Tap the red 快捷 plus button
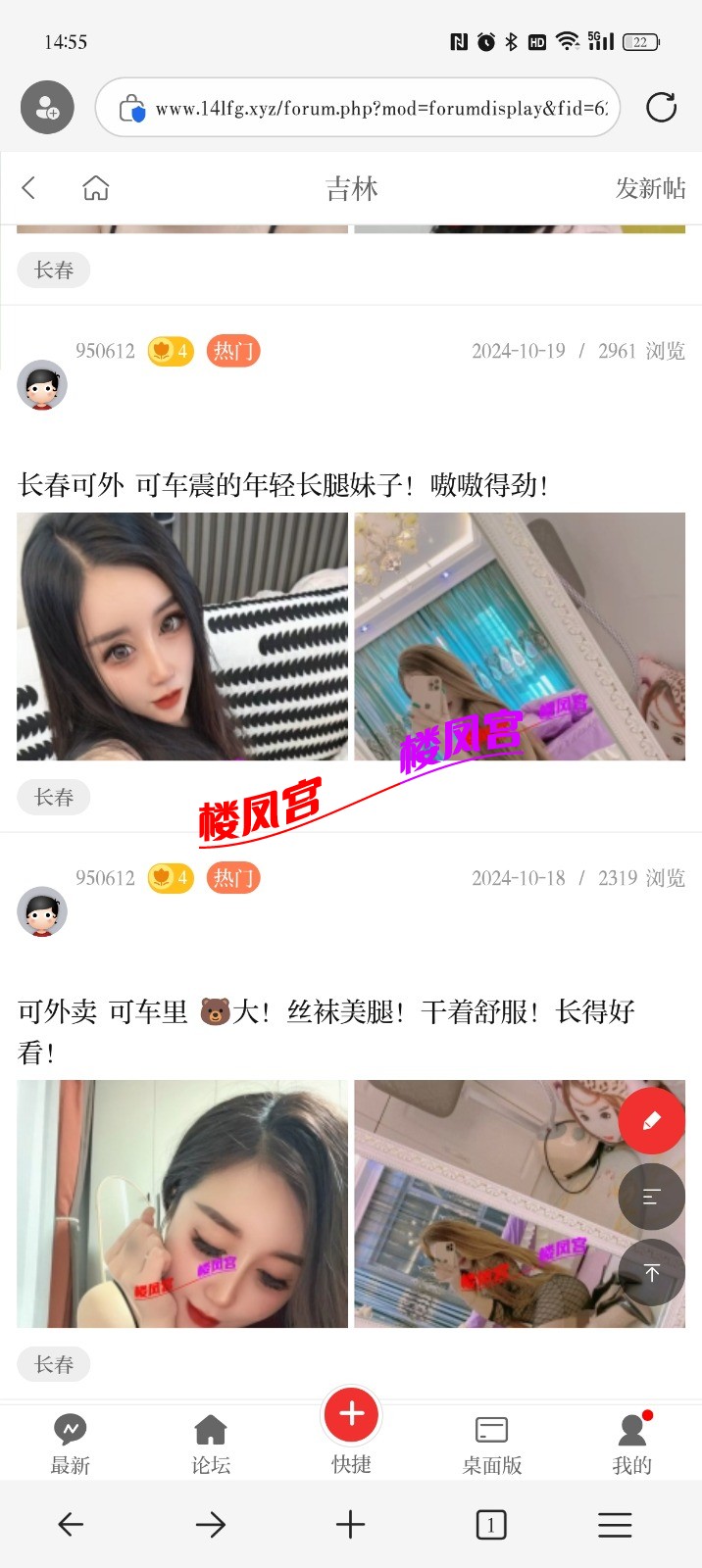This screenshot has height=1568, width=702. (x=351, y=1416)
